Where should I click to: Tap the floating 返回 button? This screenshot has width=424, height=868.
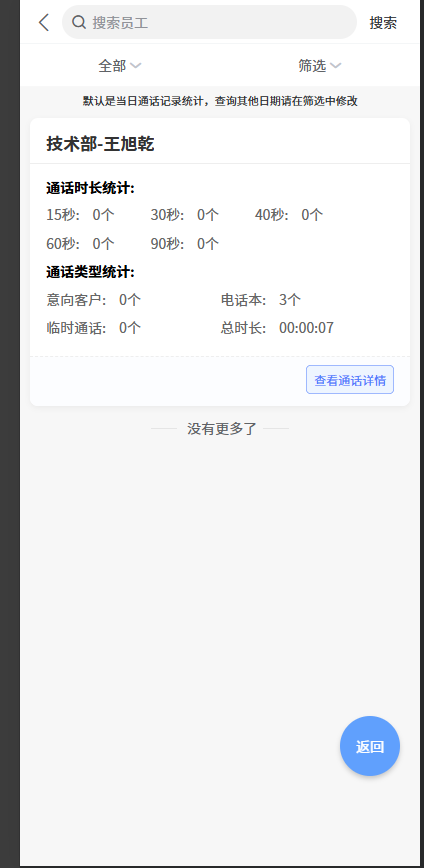click(370, 746)
